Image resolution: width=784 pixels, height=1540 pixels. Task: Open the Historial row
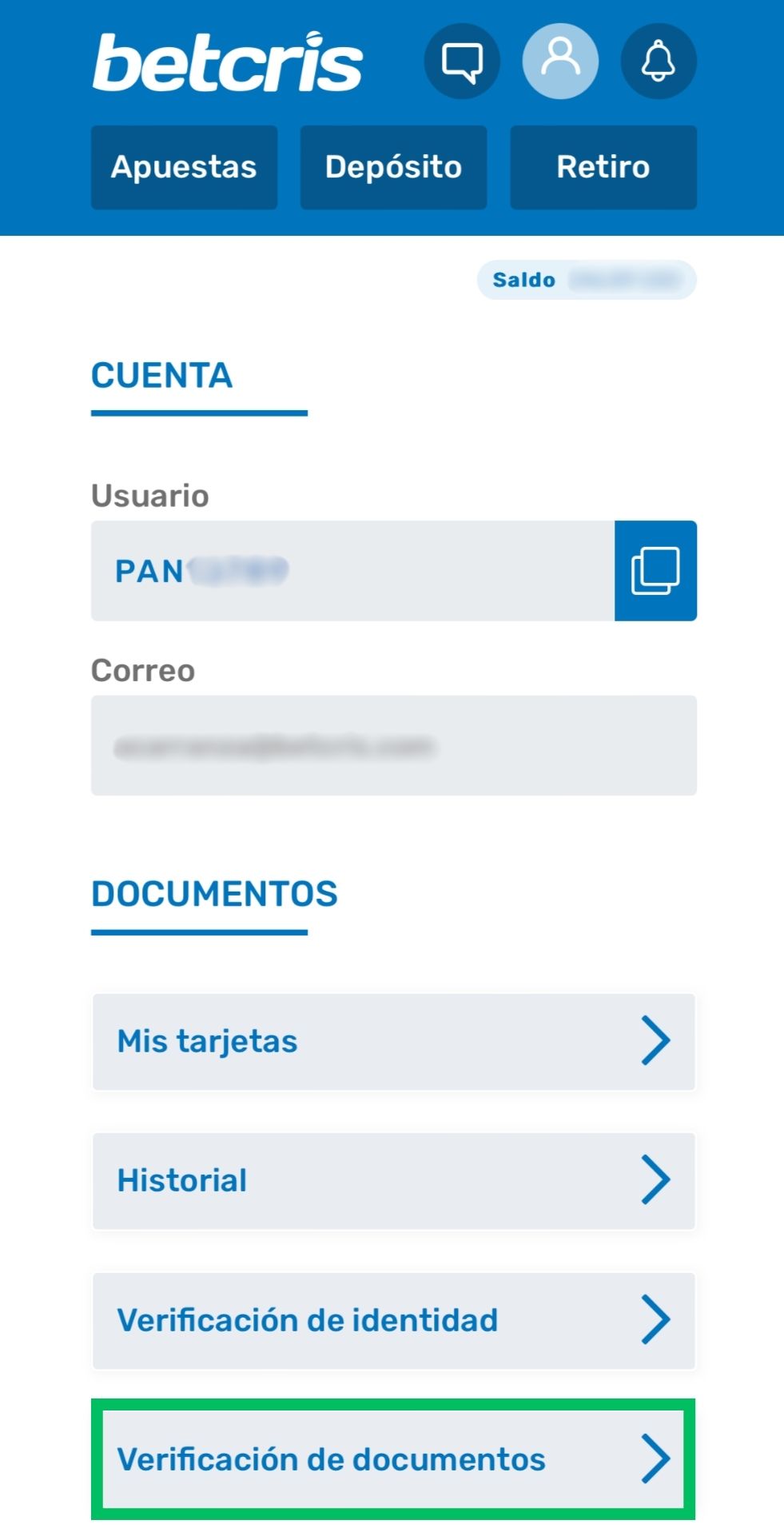click(x=393, y=1180)
